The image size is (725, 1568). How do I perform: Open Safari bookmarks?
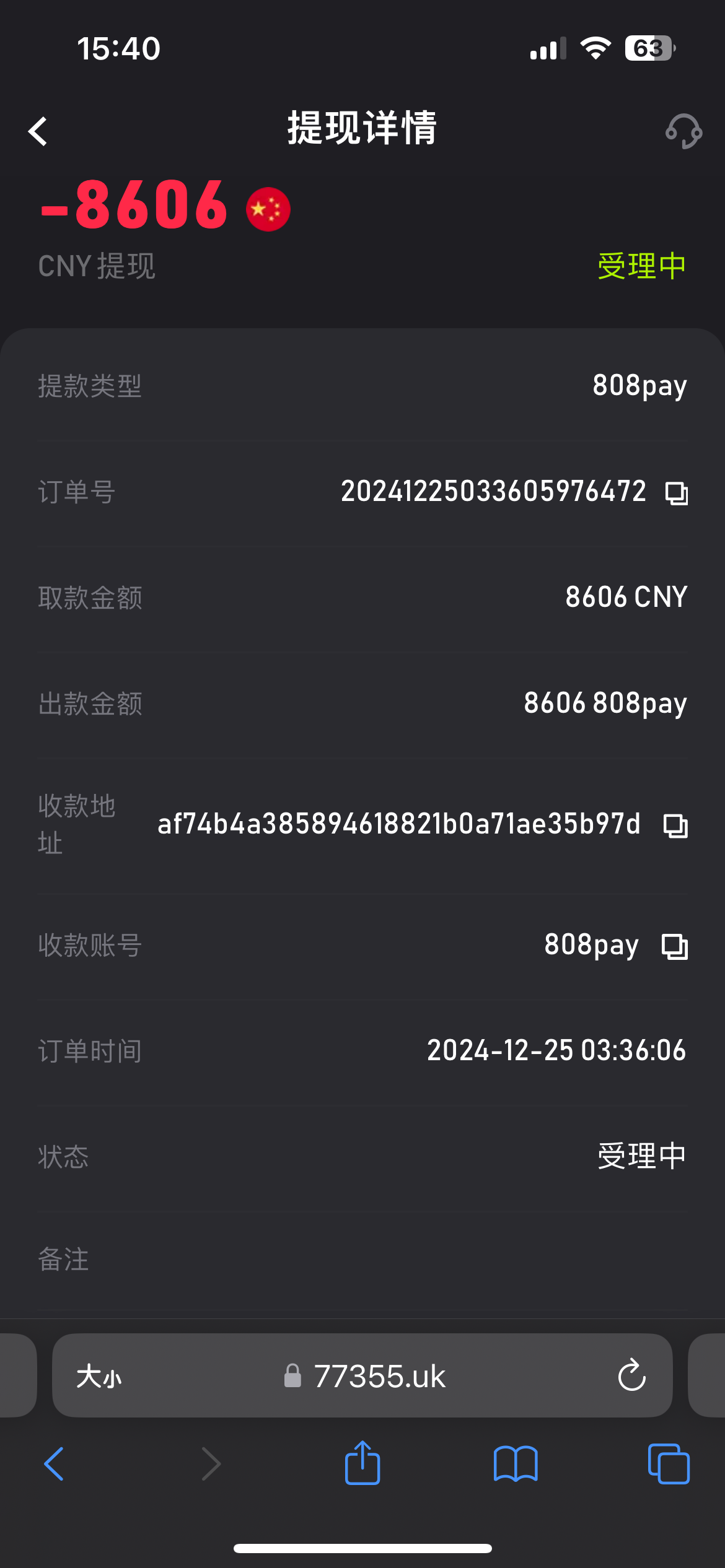pos(516,1464)
